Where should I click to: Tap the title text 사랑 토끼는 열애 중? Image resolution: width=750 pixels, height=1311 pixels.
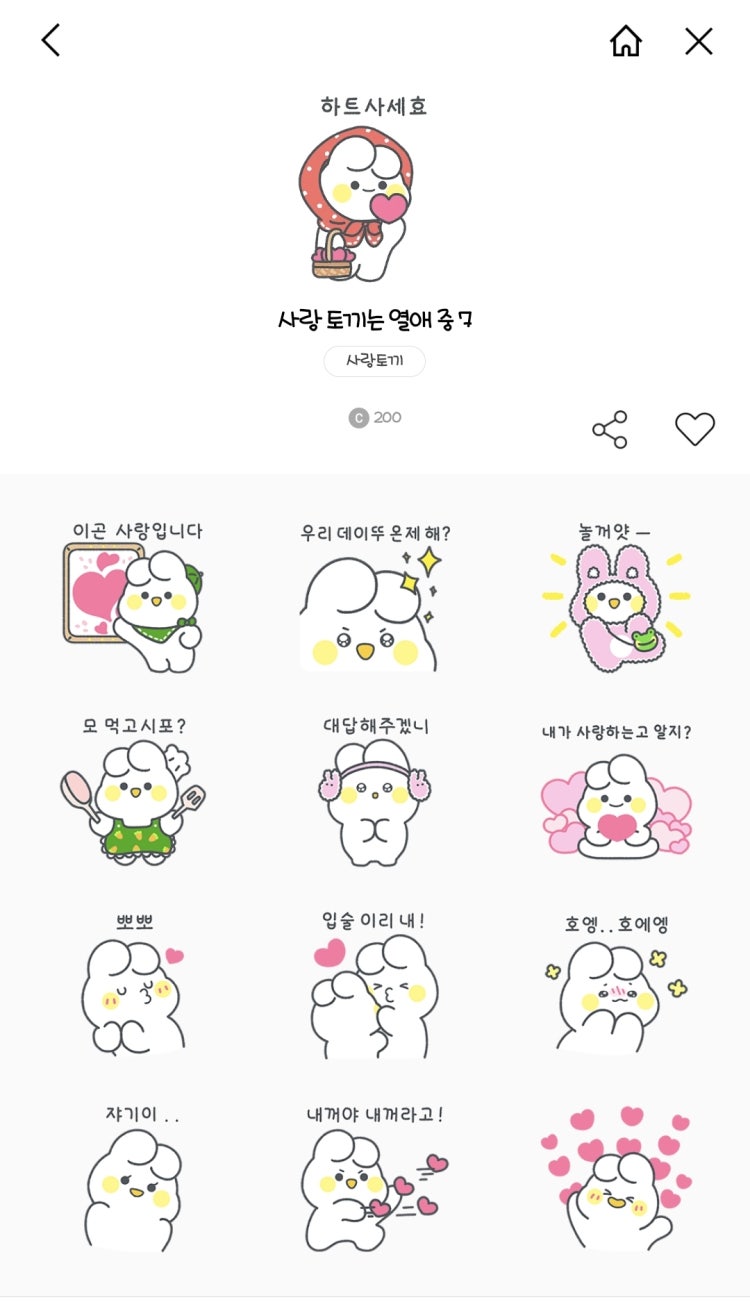tap(375, 317)
